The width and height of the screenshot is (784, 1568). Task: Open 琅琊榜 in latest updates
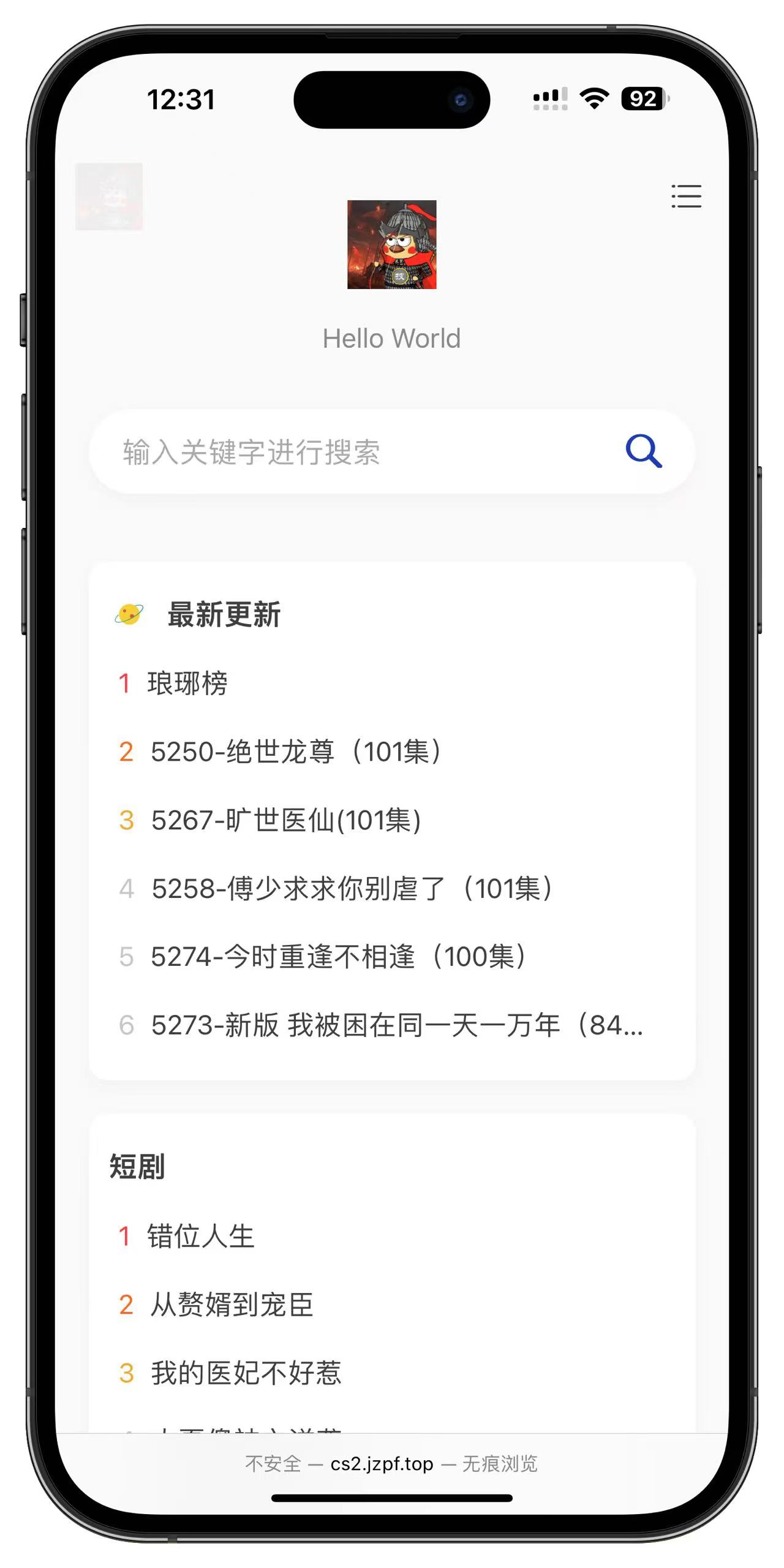(x=187, y=683)
